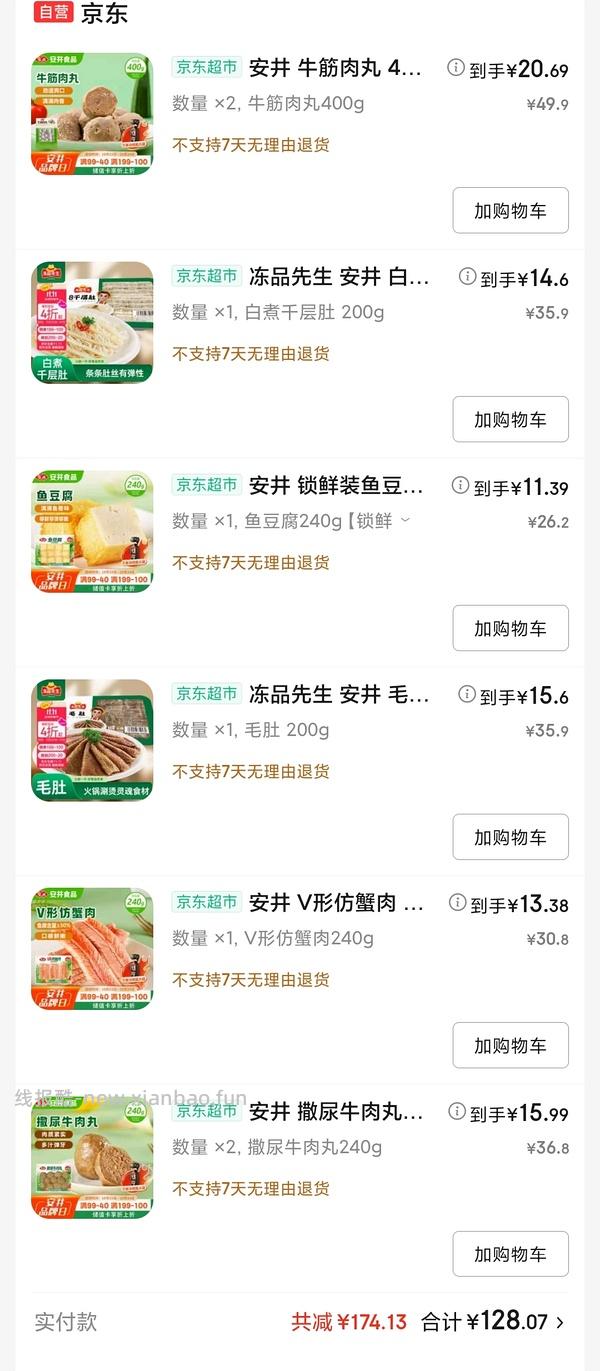Open the 毛肚 product image
This screenshot has width=600, height=1371.
coord(92,740)
